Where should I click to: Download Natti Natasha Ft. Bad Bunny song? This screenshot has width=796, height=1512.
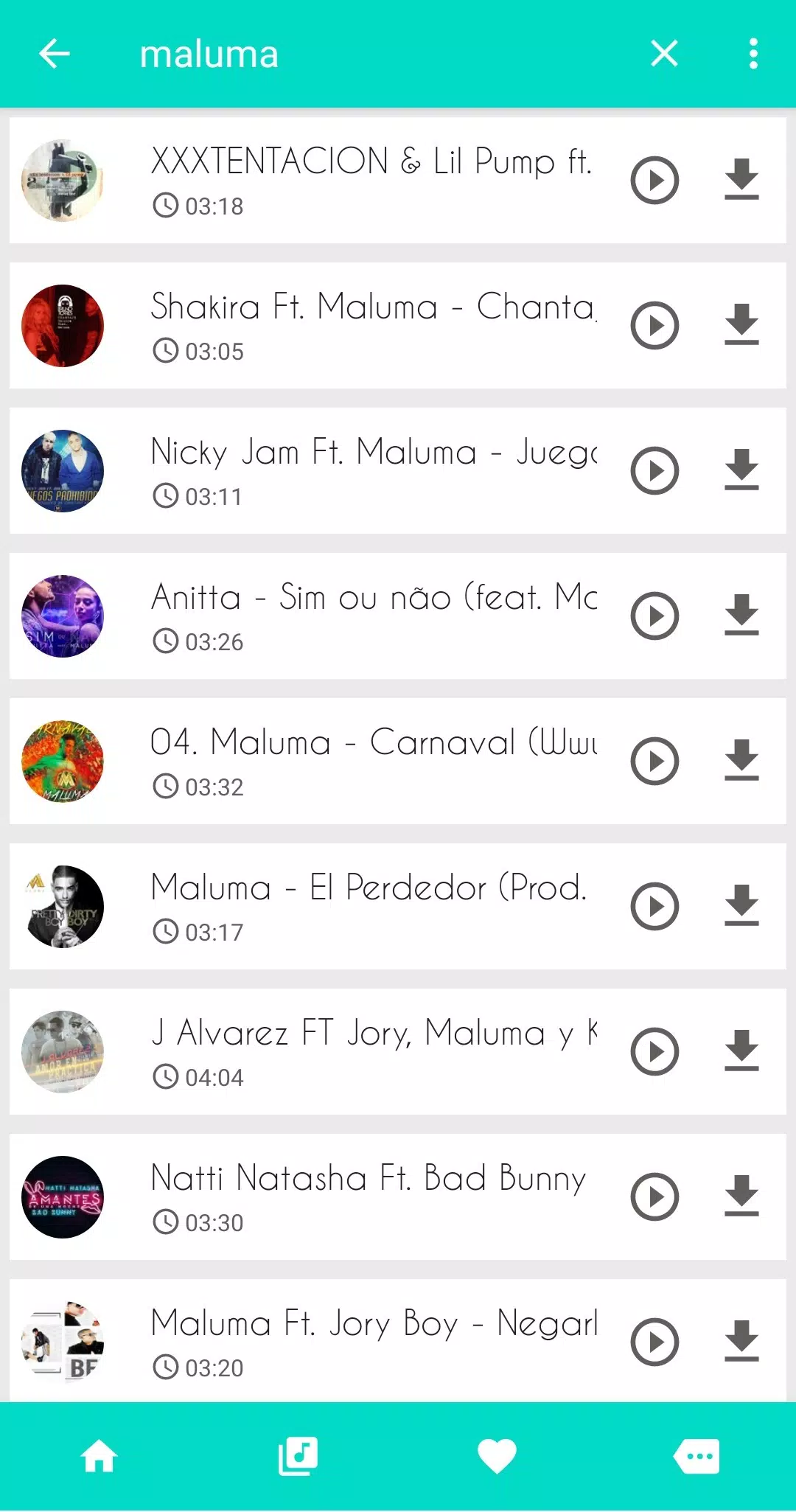pyautogui.click(x=741, y=1196)
